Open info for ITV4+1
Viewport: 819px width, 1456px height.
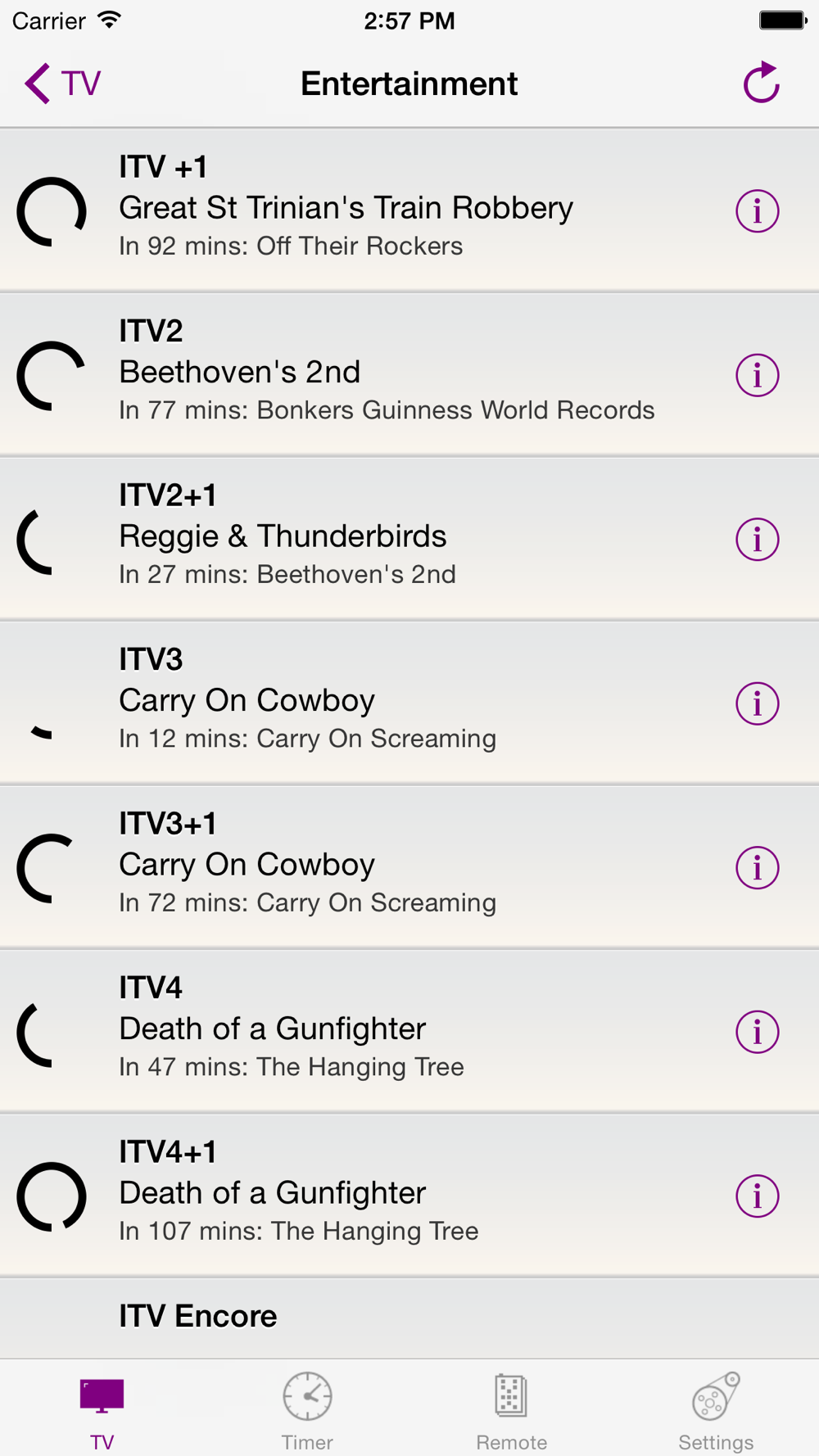(757, 1196)
